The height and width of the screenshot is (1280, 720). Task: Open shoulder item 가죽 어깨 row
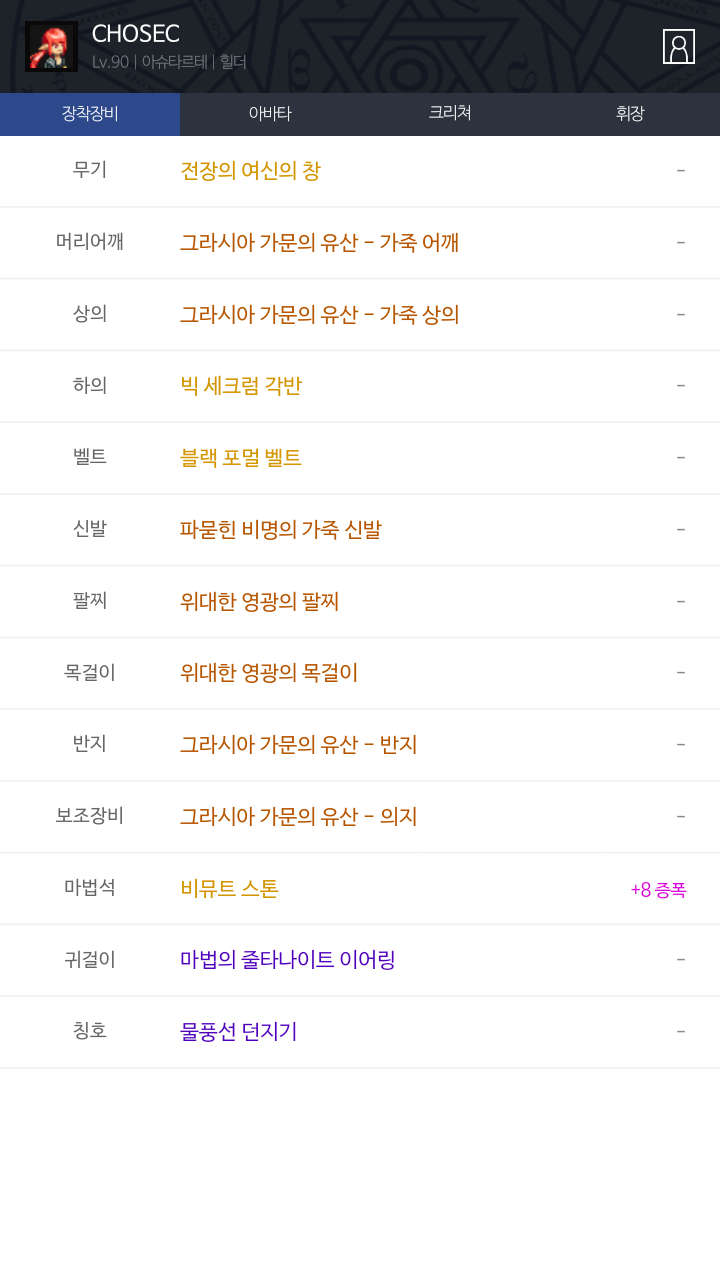pyautogui.click(x=320, y=243)
